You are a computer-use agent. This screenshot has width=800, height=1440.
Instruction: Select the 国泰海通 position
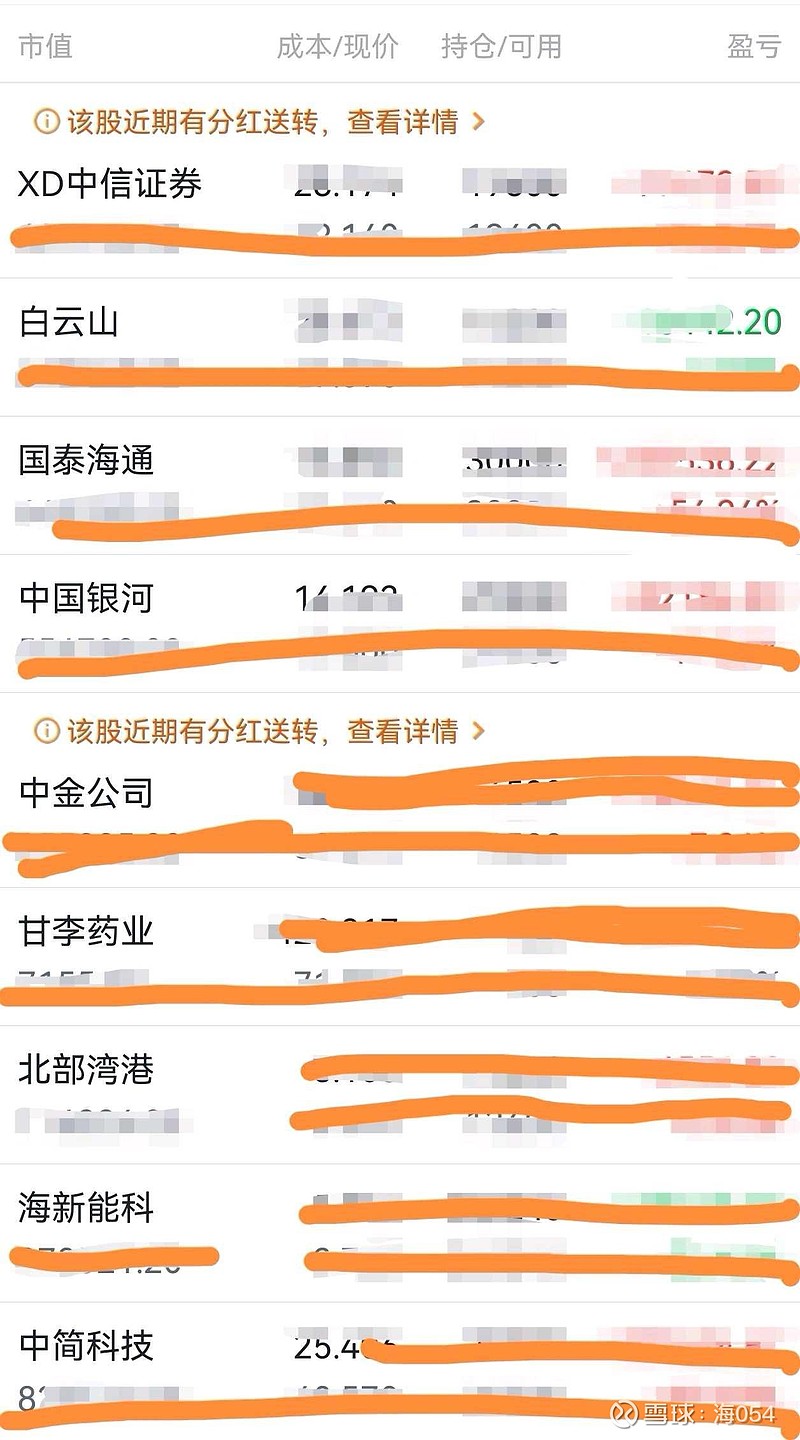click(400, 486)
